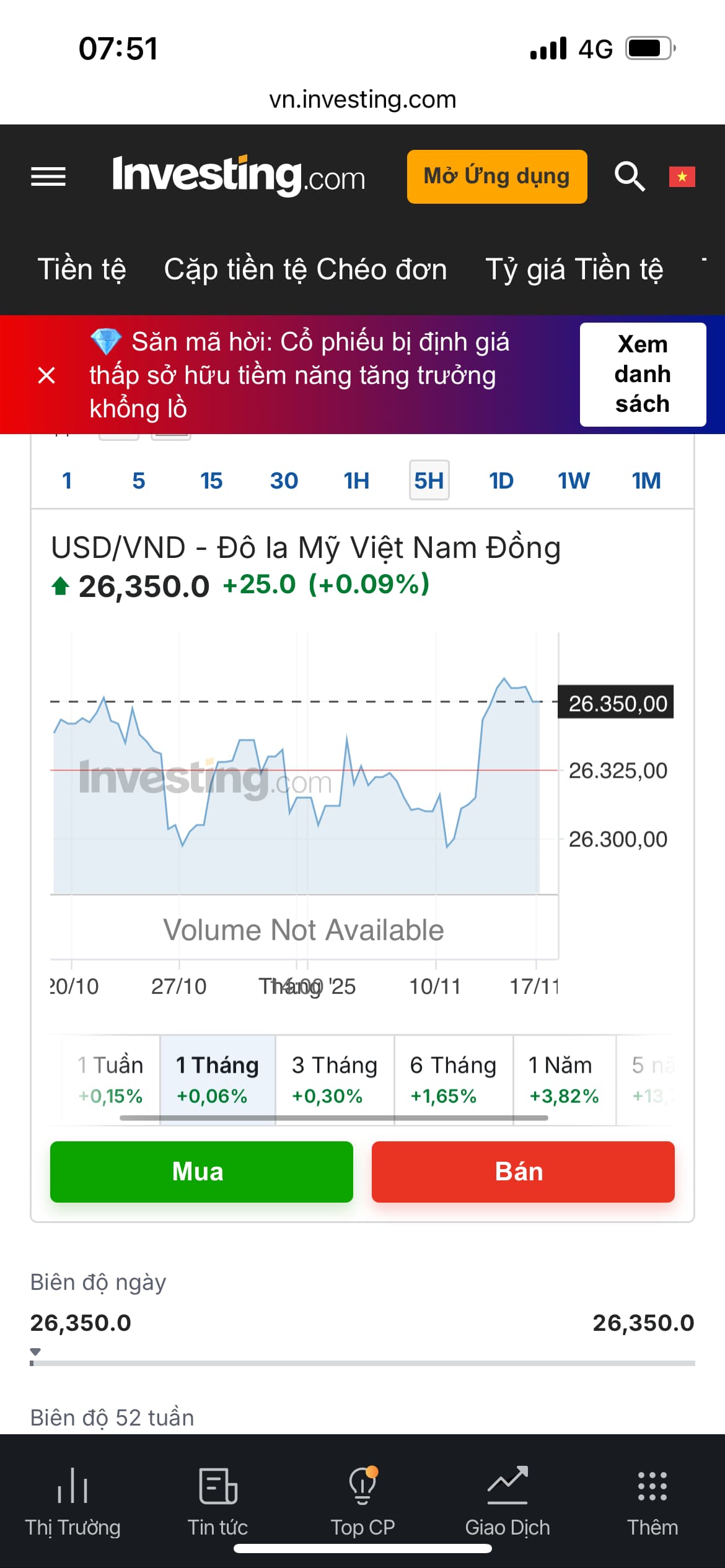Go to Cặp tiền tệ Chéo đơn
The height and width of the screenshot is (1568, 725).
305,269
